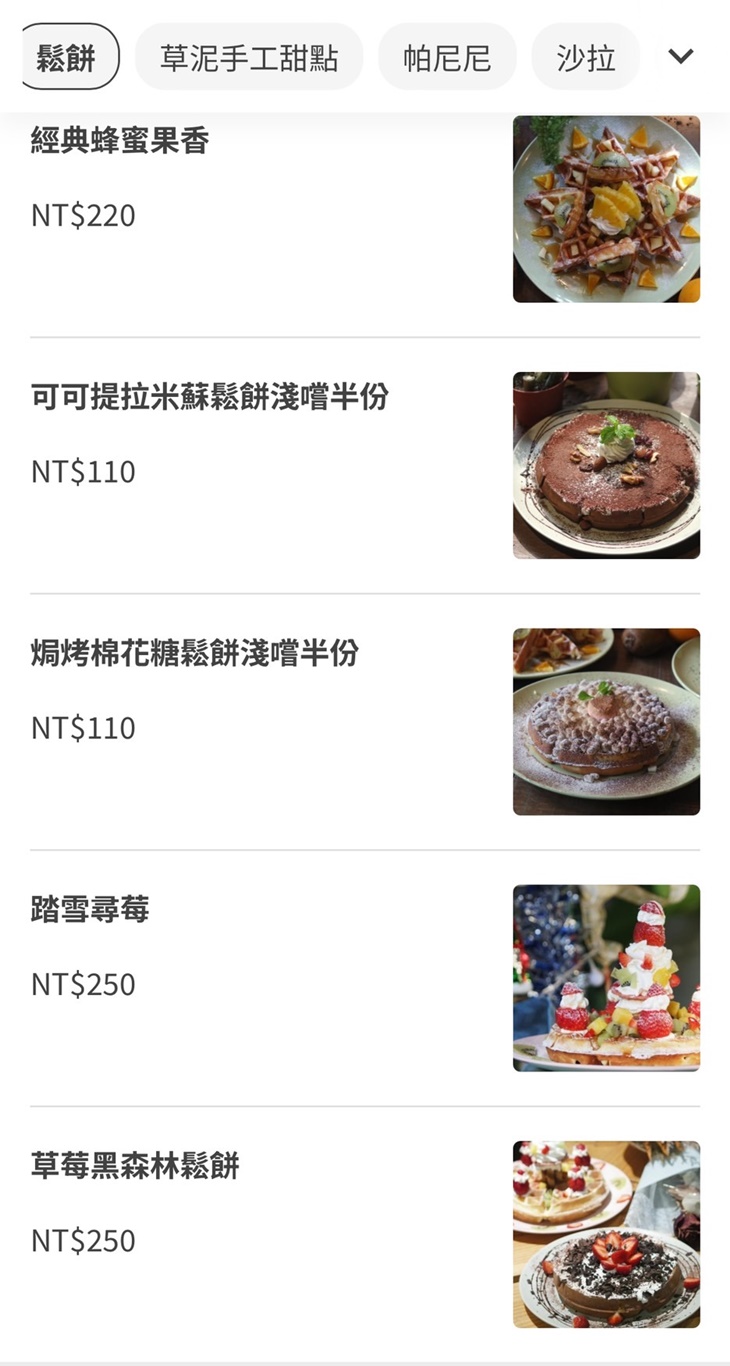This screenshot has width=730, height=1366.
Task: Select the 踏雪尋莓 menu item
Action: tap(87, 911)
